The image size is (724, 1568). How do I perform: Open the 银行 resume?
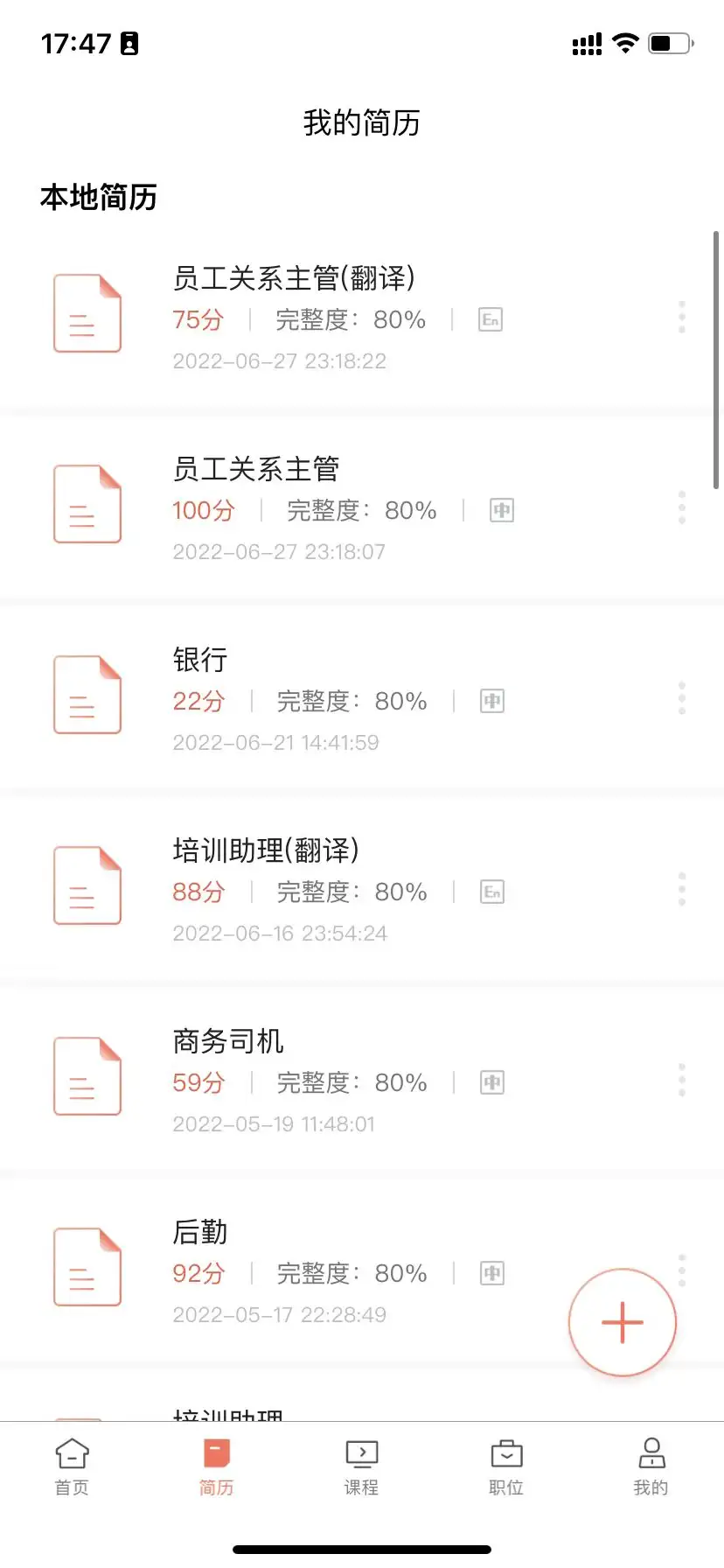point(200,661)
